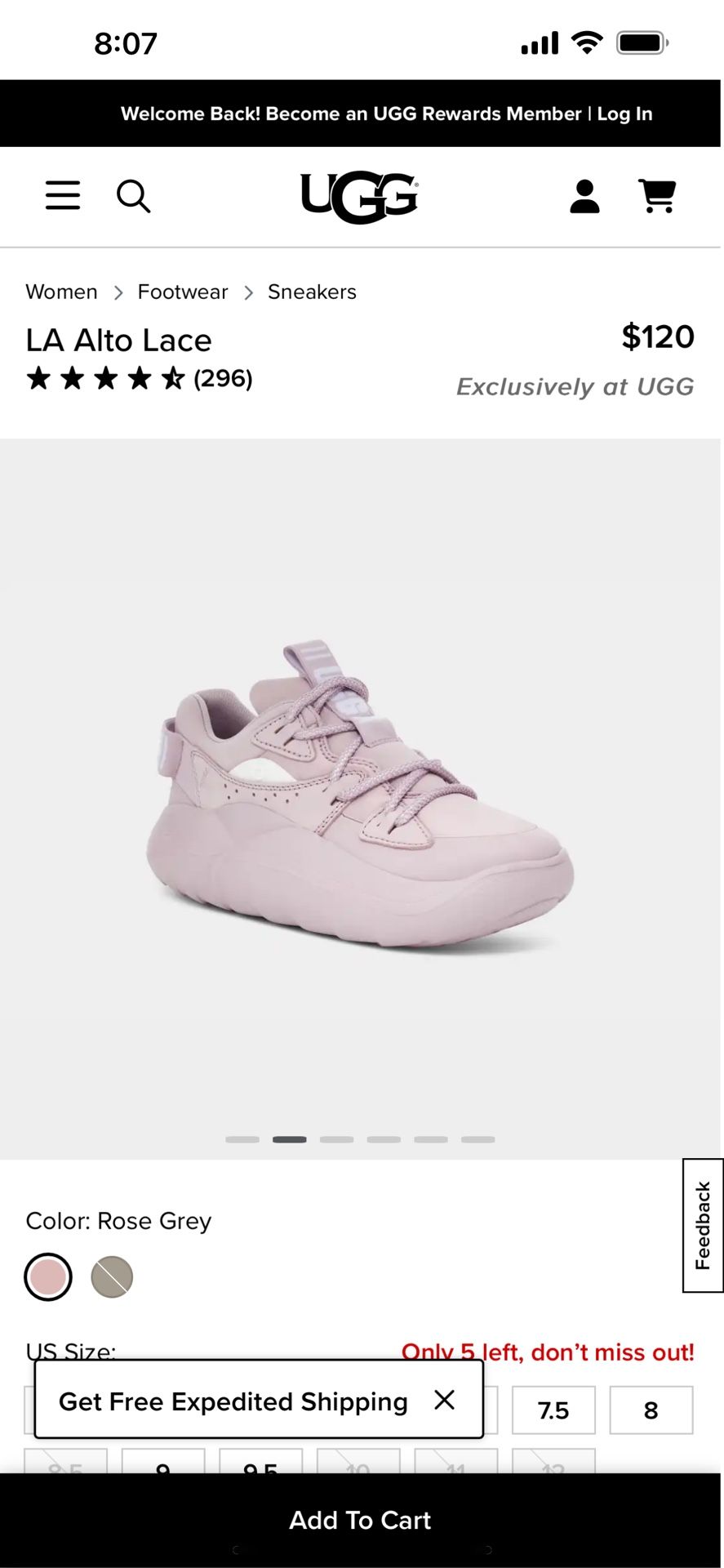Choose the crossed-out grey color swatch

(x=112, y=1276)
